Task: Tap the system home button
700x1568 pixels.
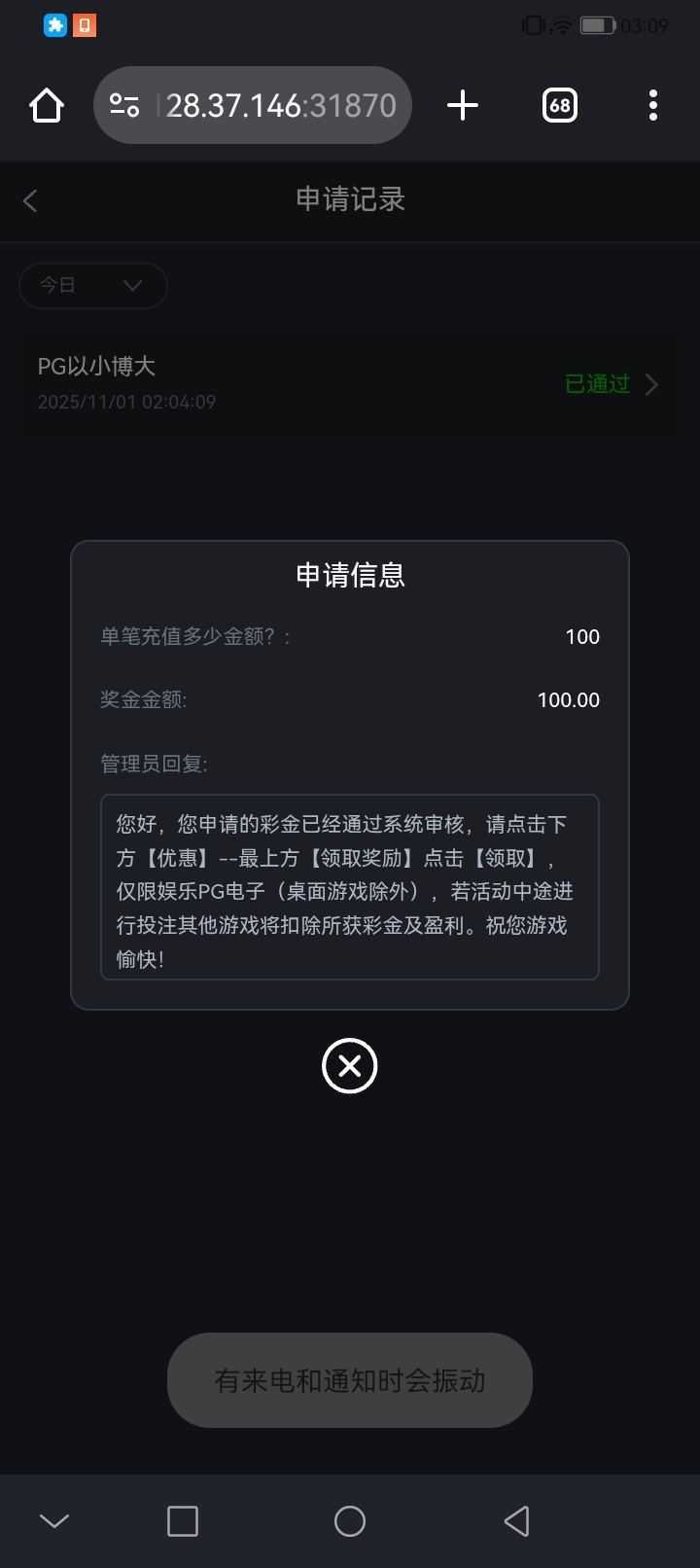Action: pos(349,1521)
